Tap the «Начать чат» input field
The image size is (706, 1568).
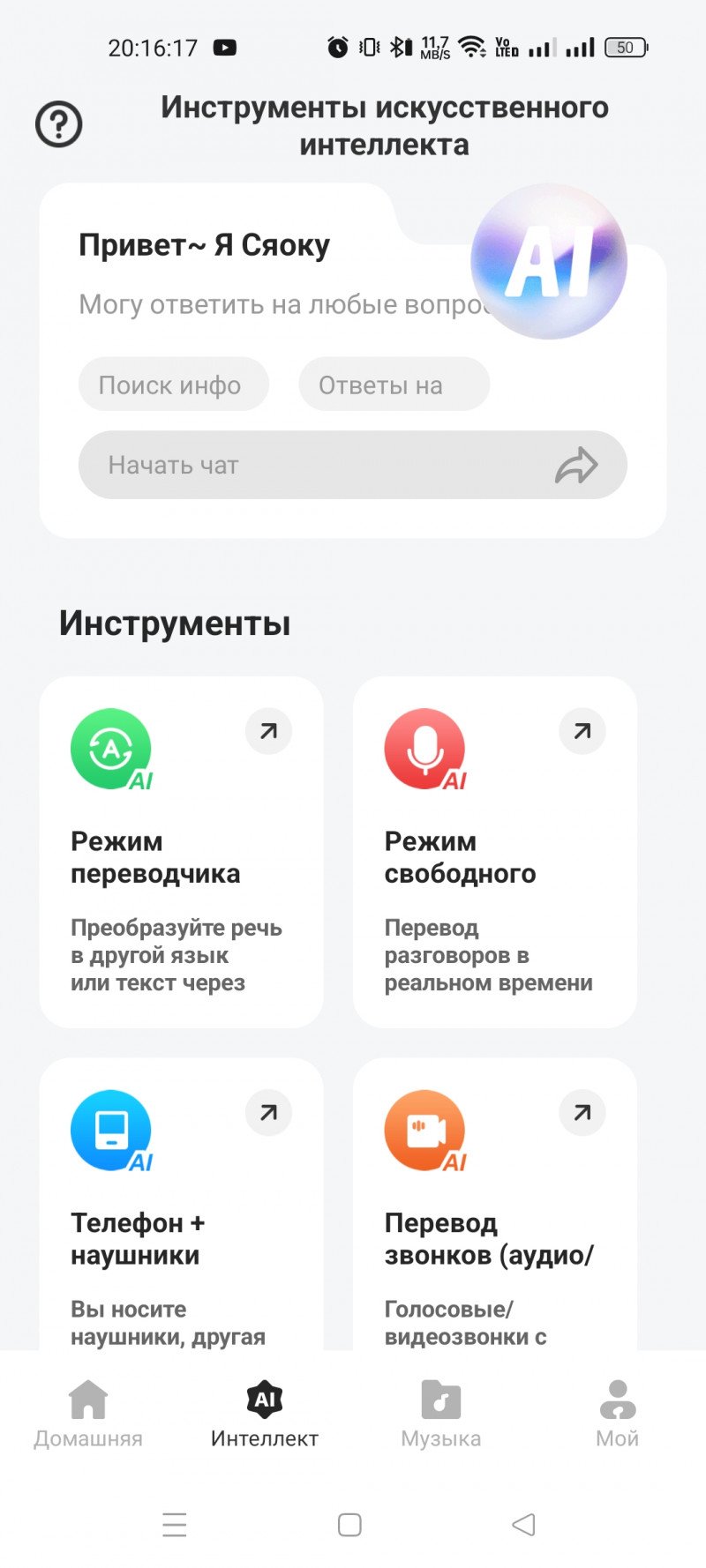309,465
